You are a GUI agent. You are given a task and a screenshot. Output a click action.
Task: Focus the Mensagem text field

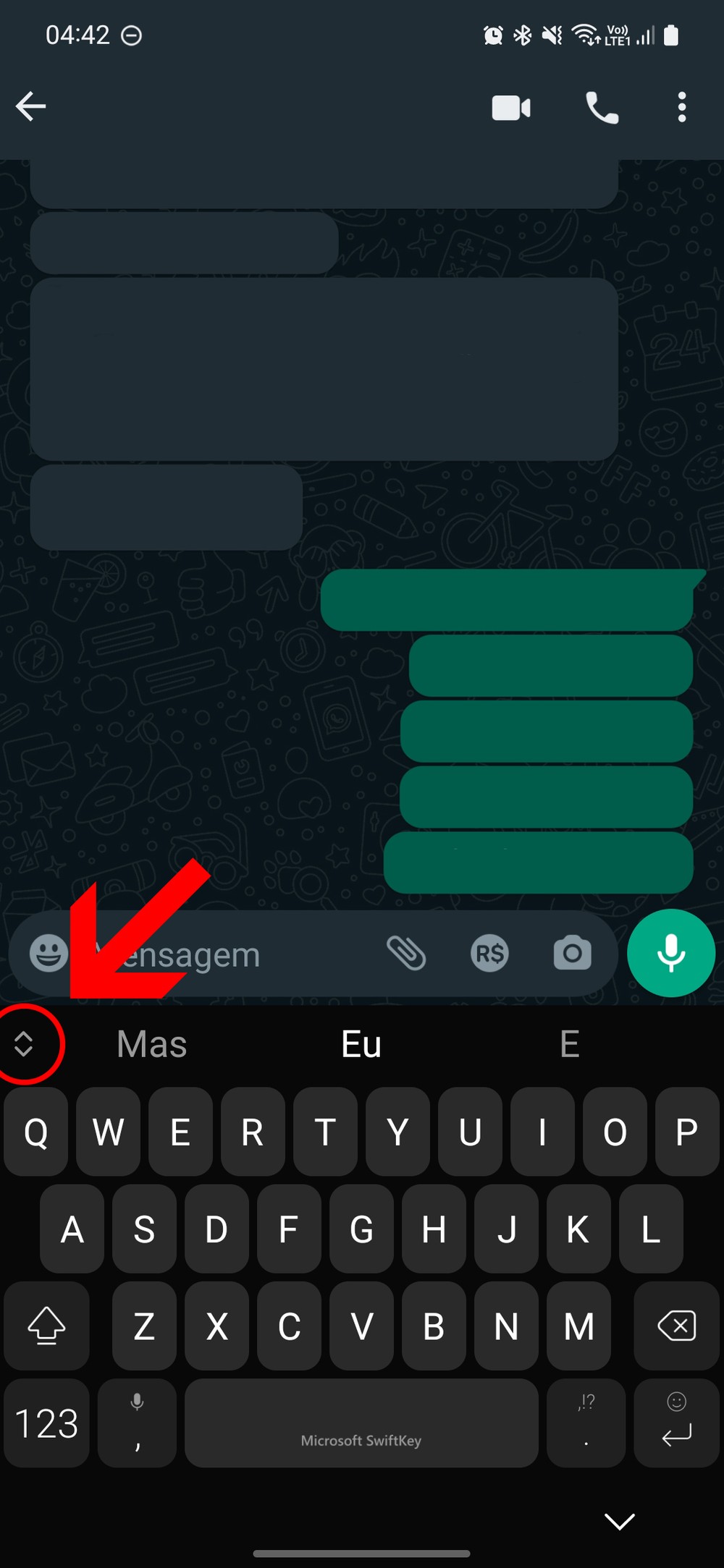pyautogui.click(x=232, y=954)
